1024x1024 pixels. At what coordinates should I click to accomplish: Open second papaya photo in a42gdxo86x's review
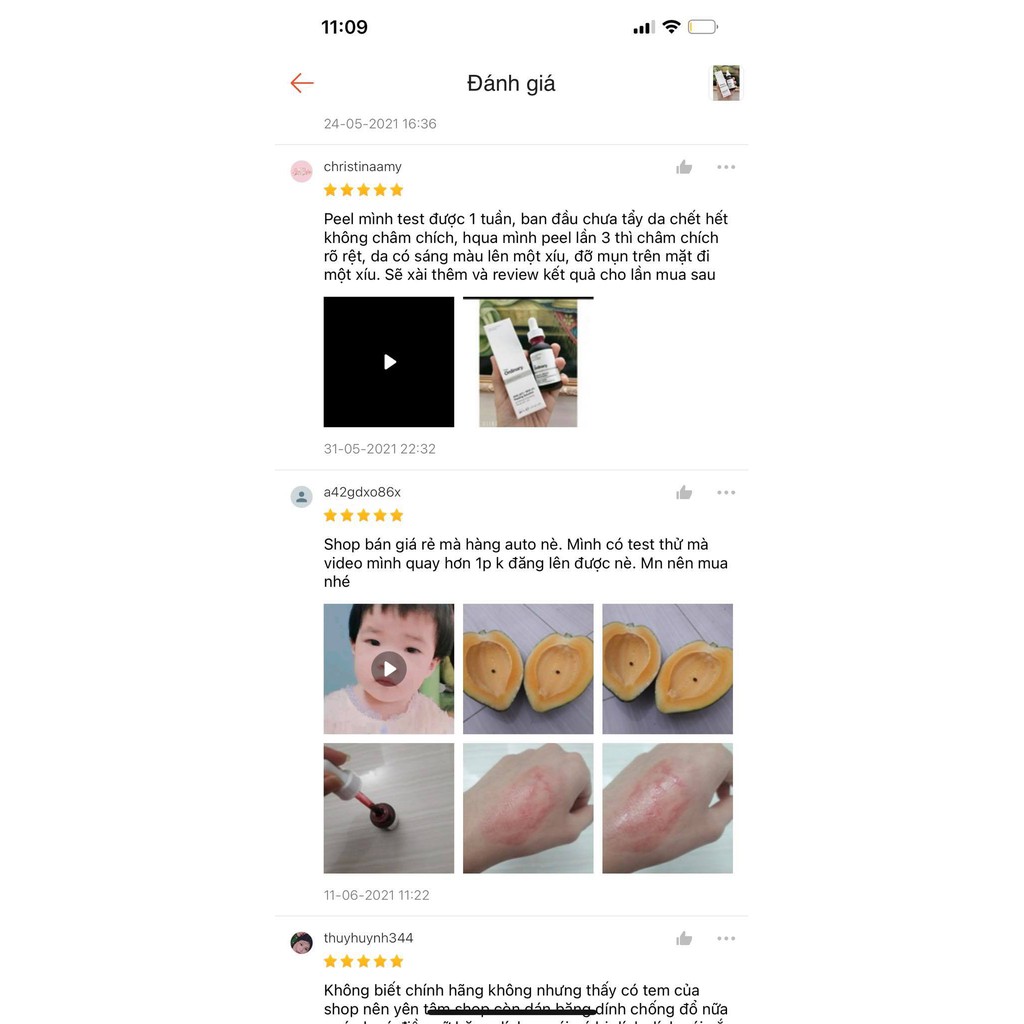click(x=667, y=668)
